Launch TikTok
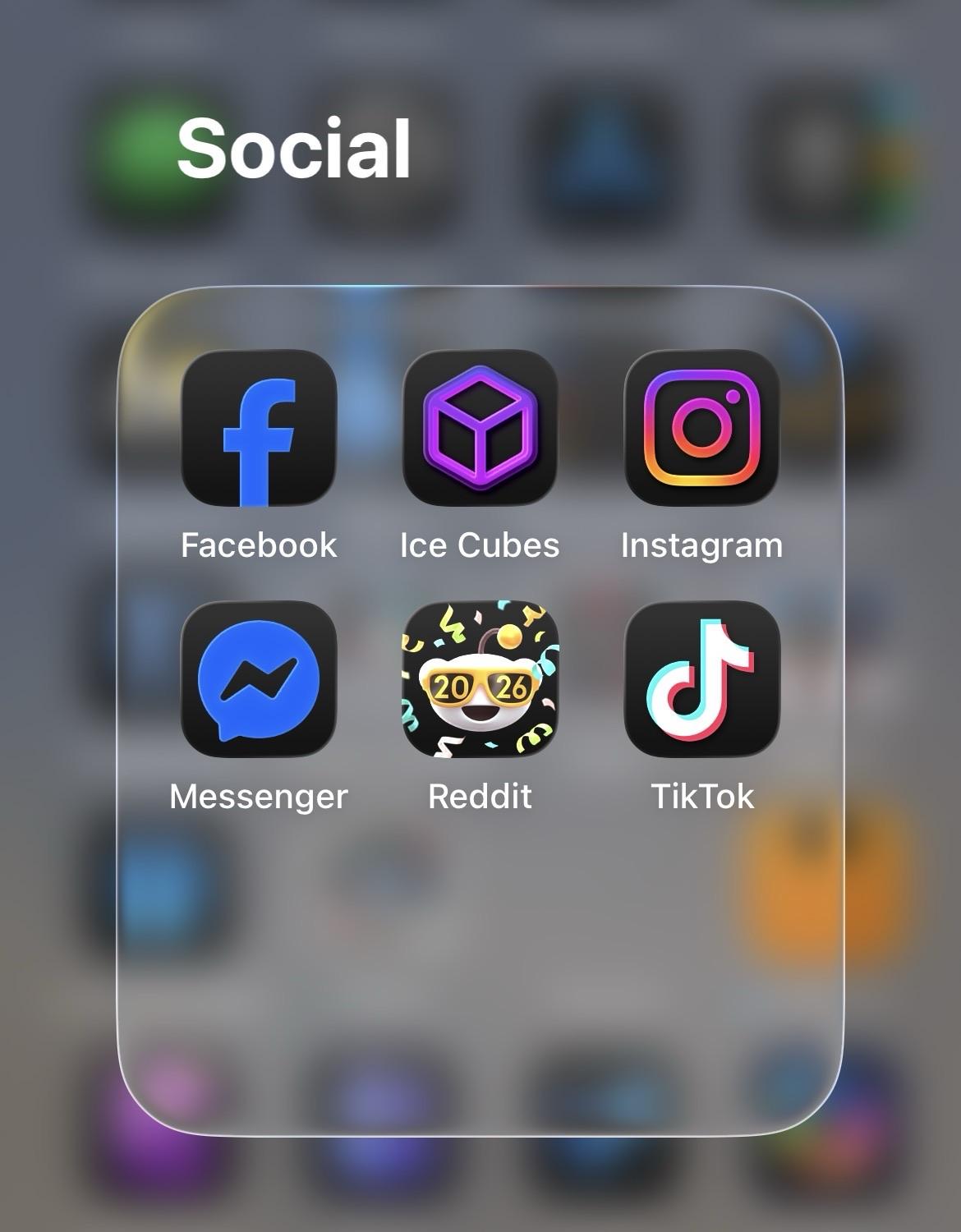This screenshot has height=1232, width=961. (701, 678)
